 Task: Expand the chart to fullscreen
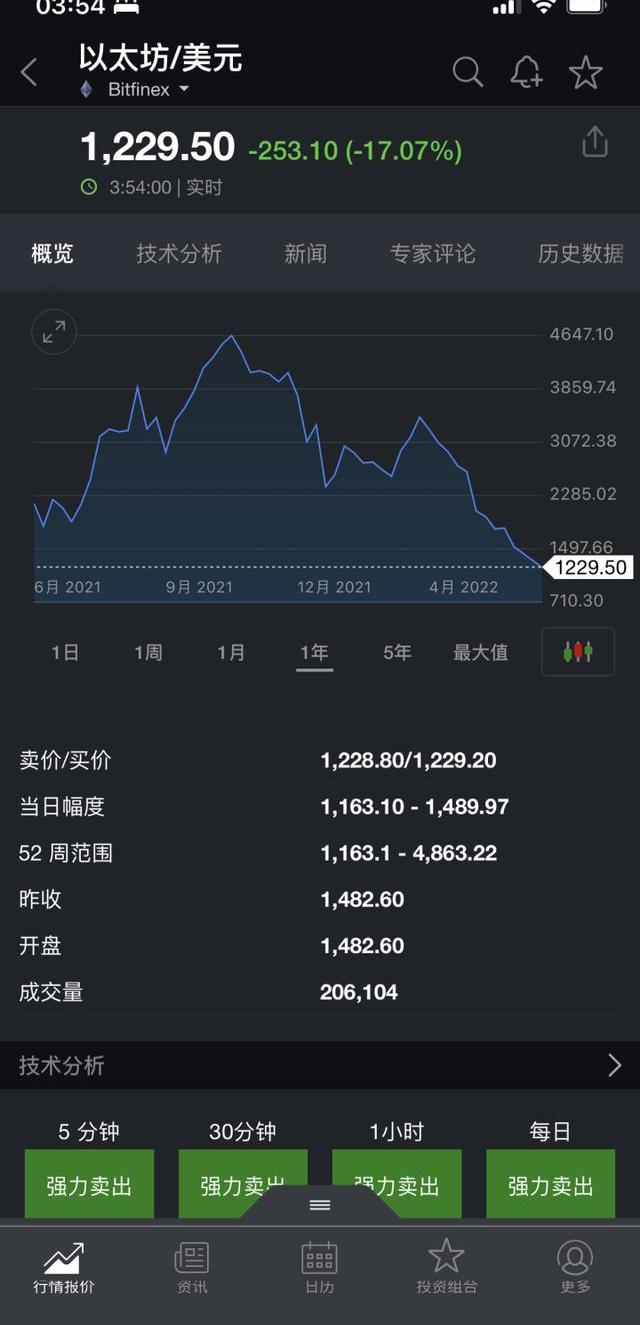[54, 332]
